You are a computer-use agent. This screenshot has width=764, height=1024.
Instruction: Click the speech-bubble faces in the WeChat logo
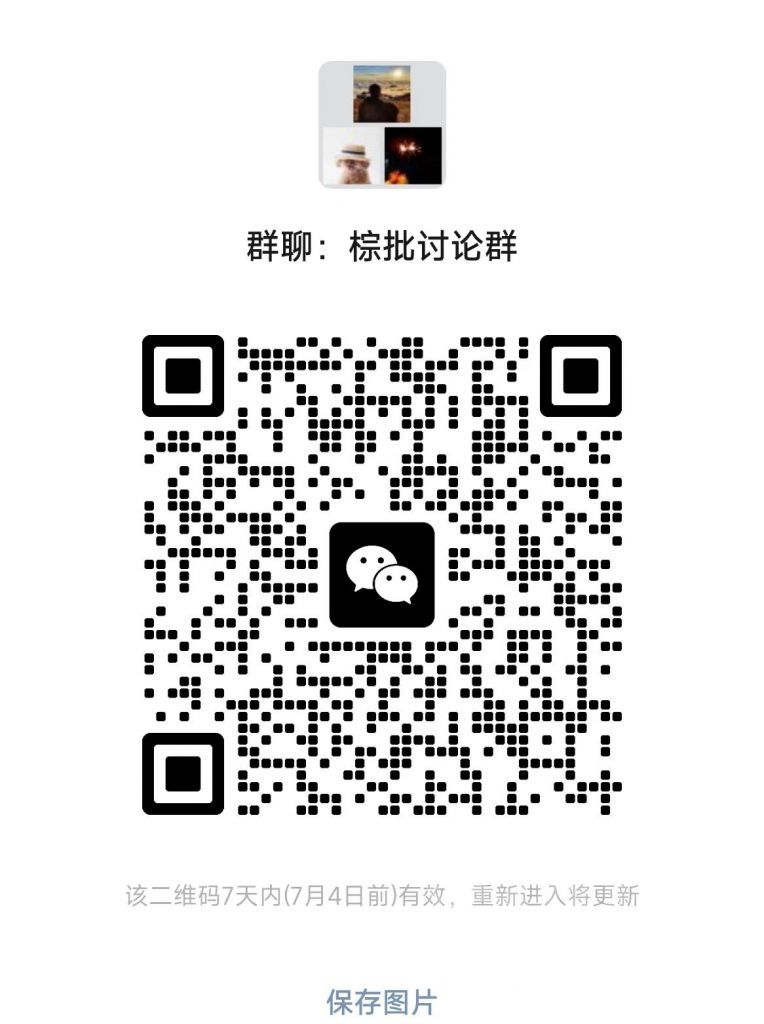tap(383, 577)
